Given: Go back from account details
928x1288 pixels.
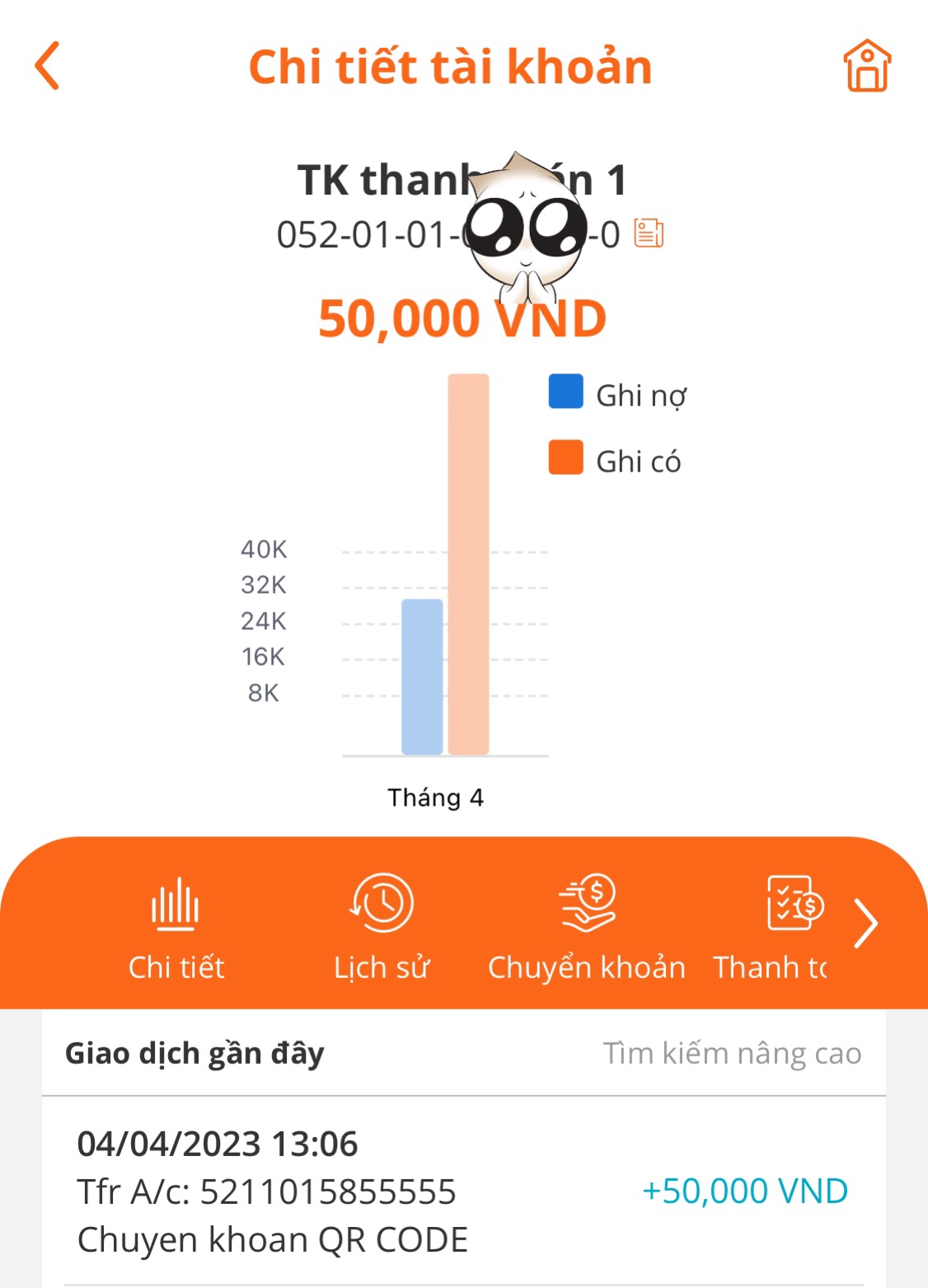Looking at the screenshot, I should click(48, 66).
